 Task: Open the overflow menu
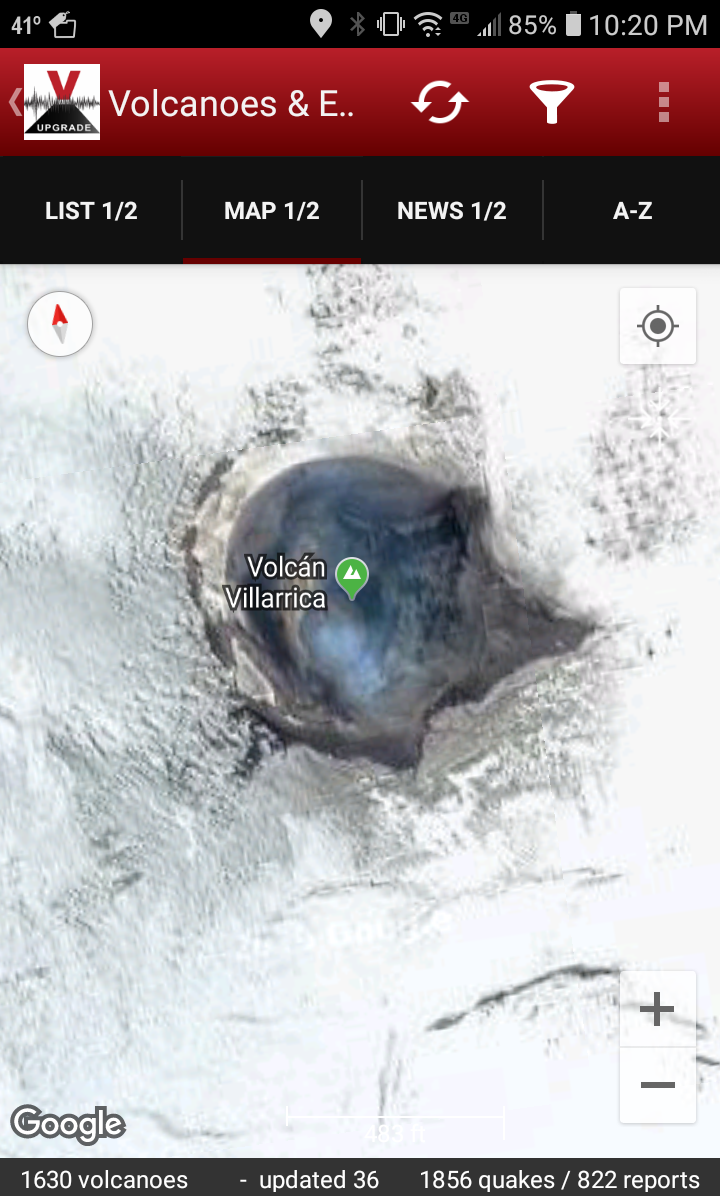point(663,103)
